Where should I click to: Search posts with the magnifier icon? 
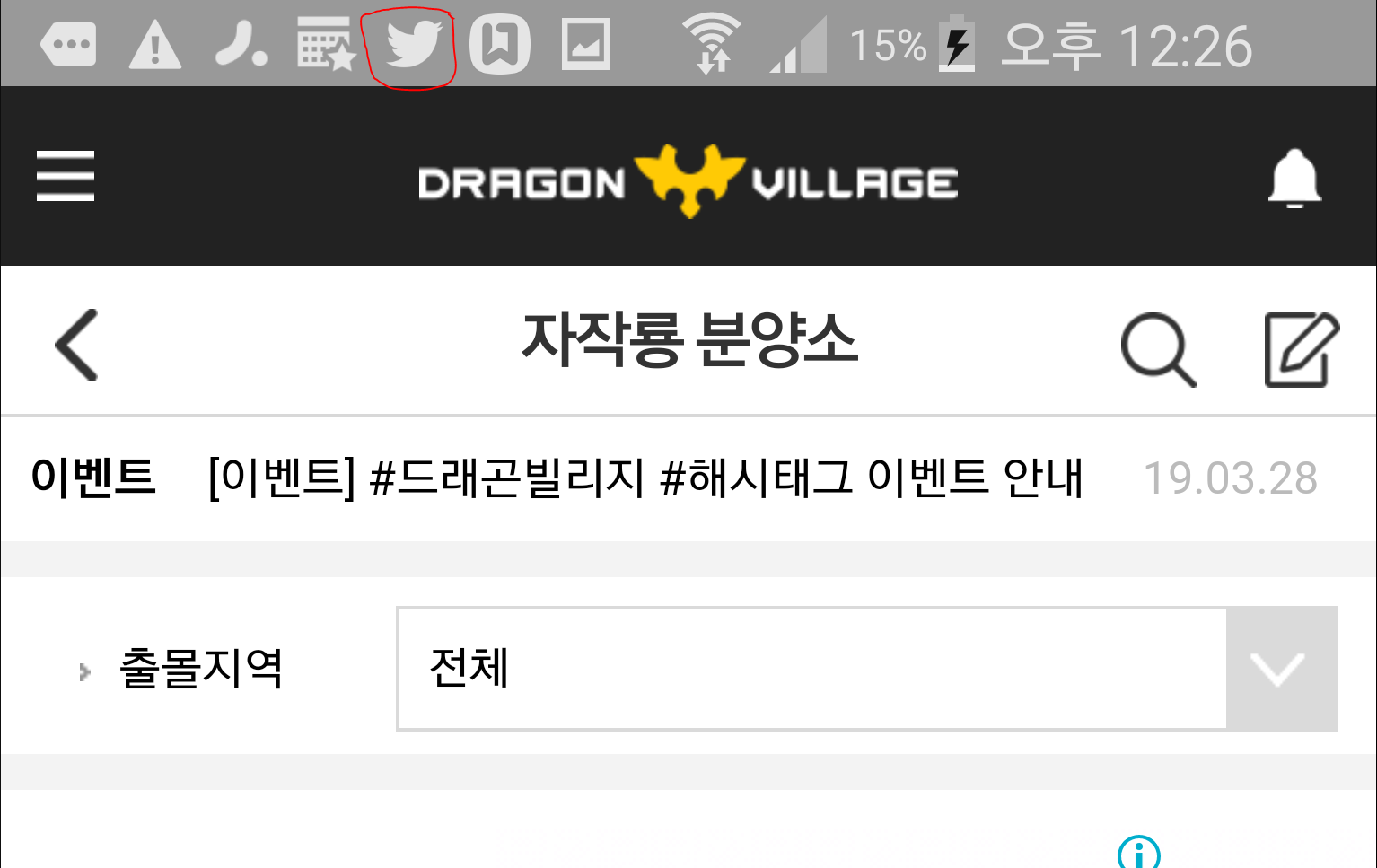click(x=1158, y=348)
